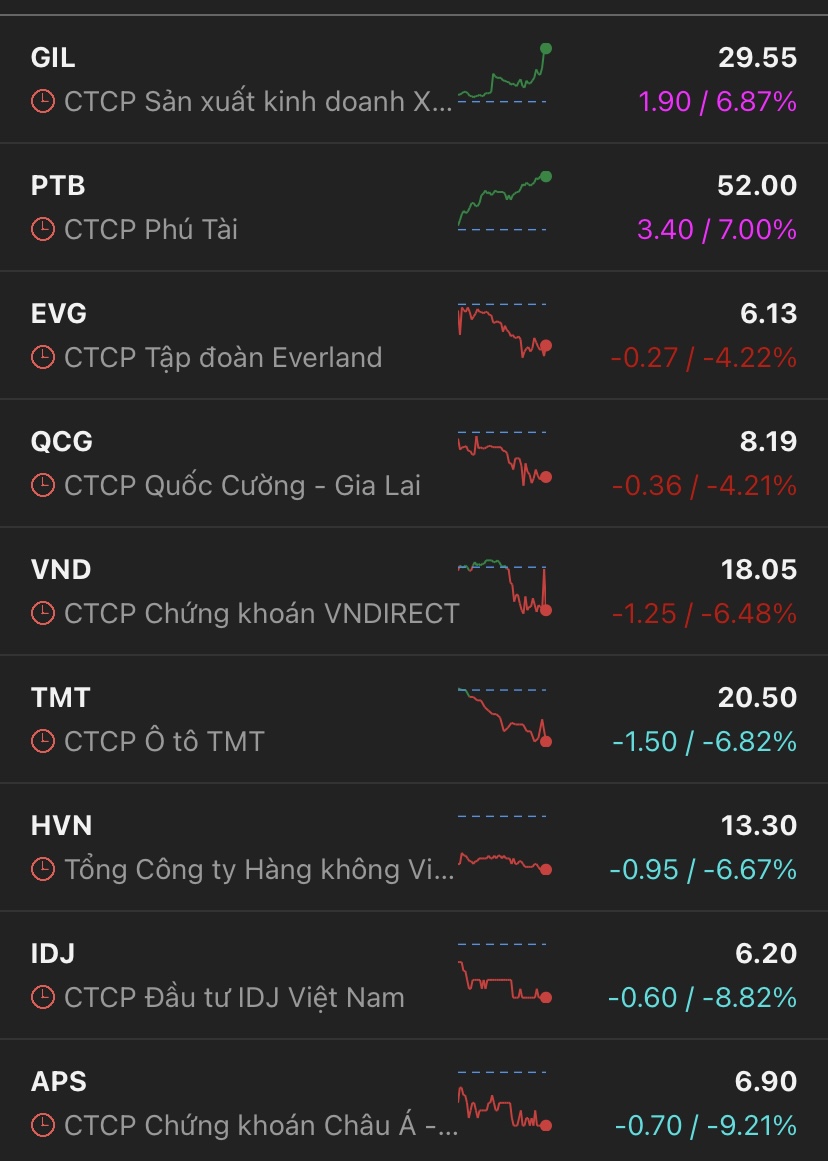View IDJ Đầu tư IDJ Việt Nam
828x1161 pixels.
240,975
